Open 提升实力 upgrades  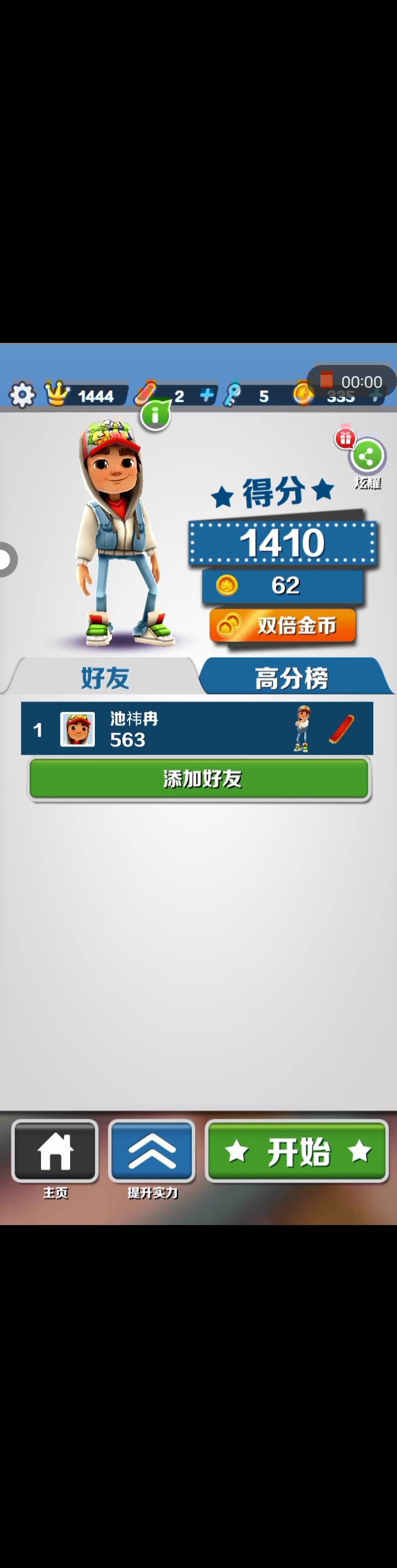[152, 1151]
